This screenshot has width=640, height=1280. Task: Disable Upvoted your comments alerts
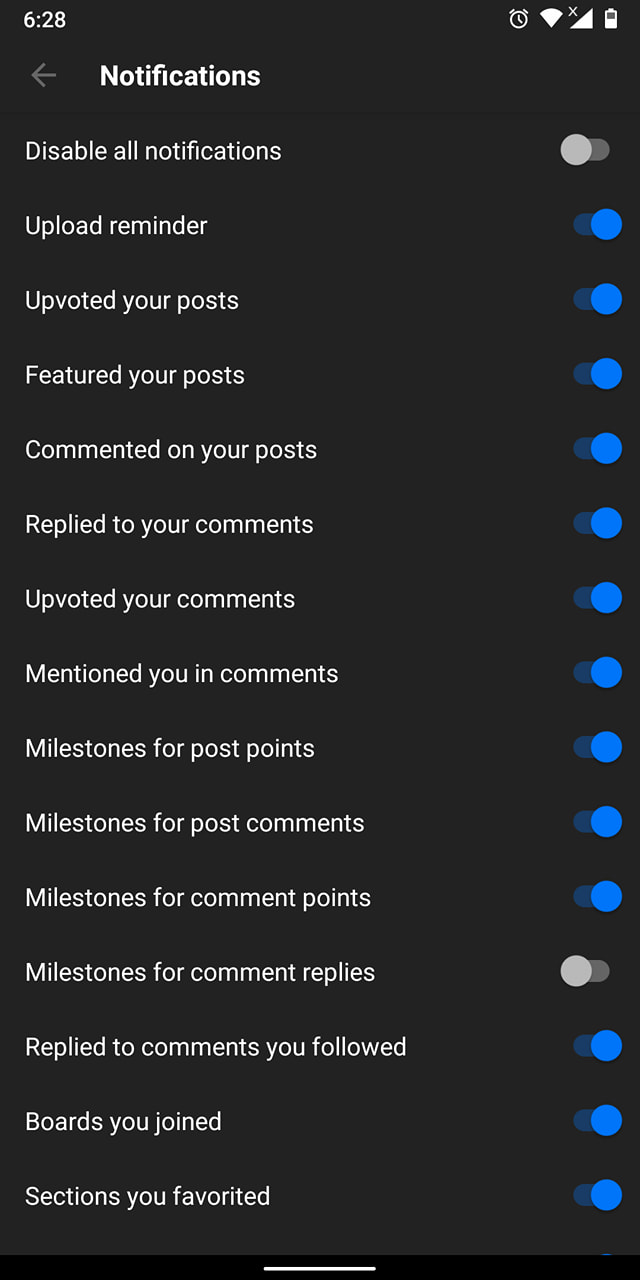pyautogui.click(x=597, y=599)
